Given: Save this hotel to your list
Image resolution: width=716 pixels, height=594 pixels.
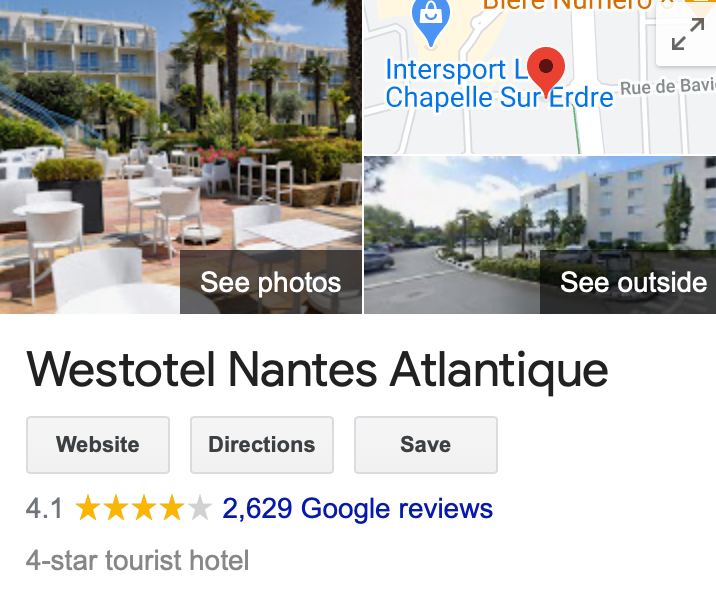Looking at the screenshot, I should pos(426,445).
